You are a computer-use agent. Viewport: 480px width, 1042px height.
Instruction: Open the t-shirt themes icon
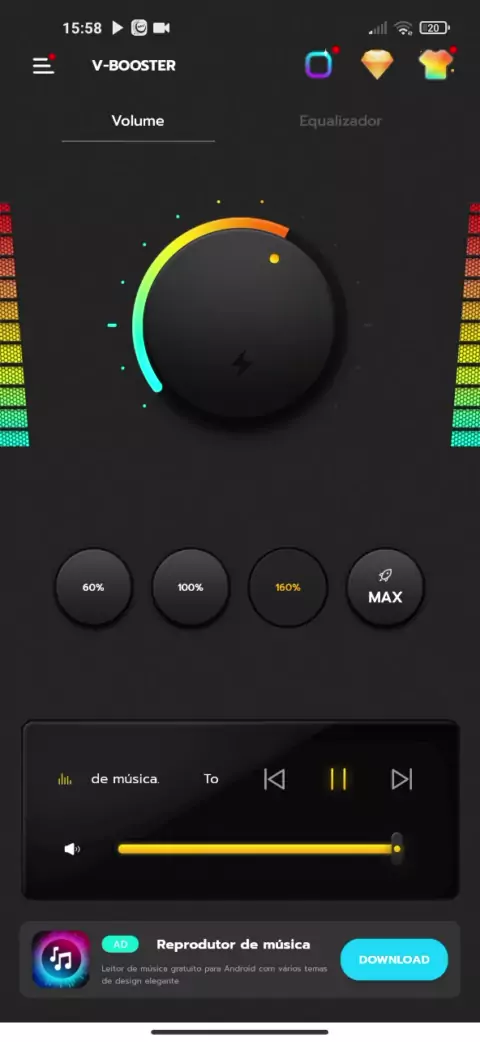435,64
